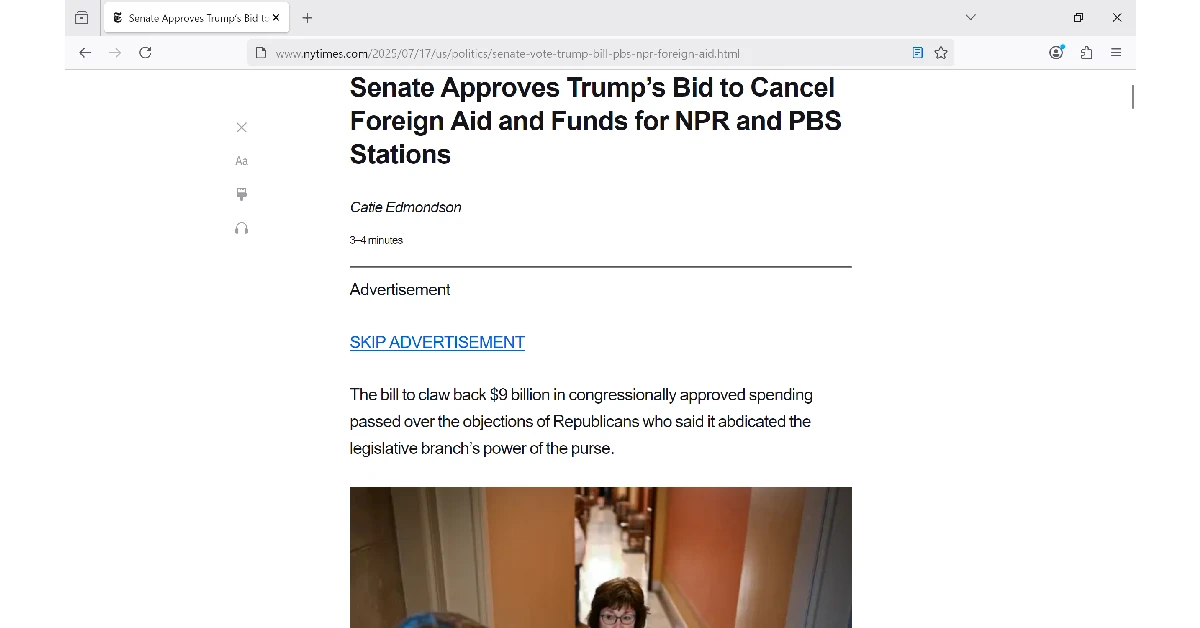Image resolution: width=1200 pixels, height=628 pixels.
Task: Bookmark this page with the star icon
Action: (x=941, y=53)
